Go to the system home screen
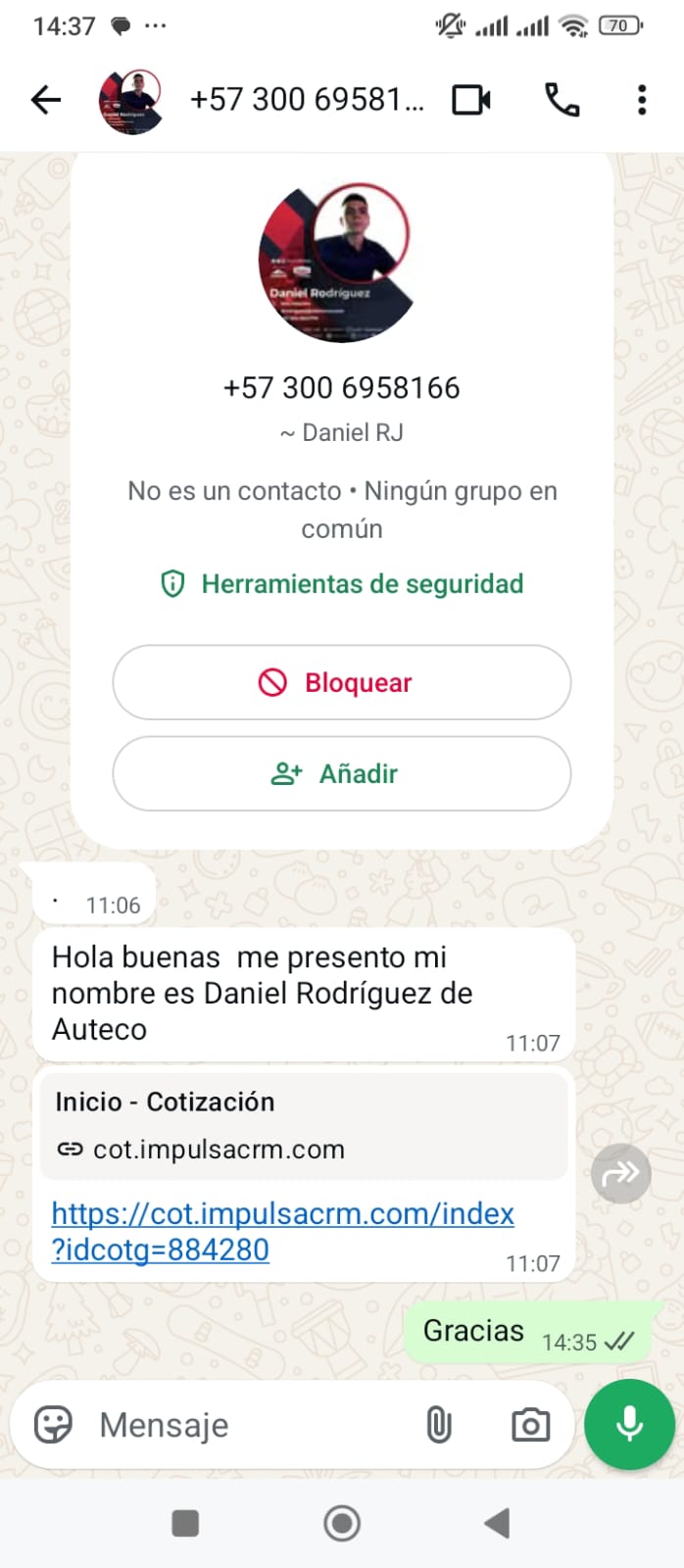The height and width of the screenshot is (1568, 684). coord(342,1523)
